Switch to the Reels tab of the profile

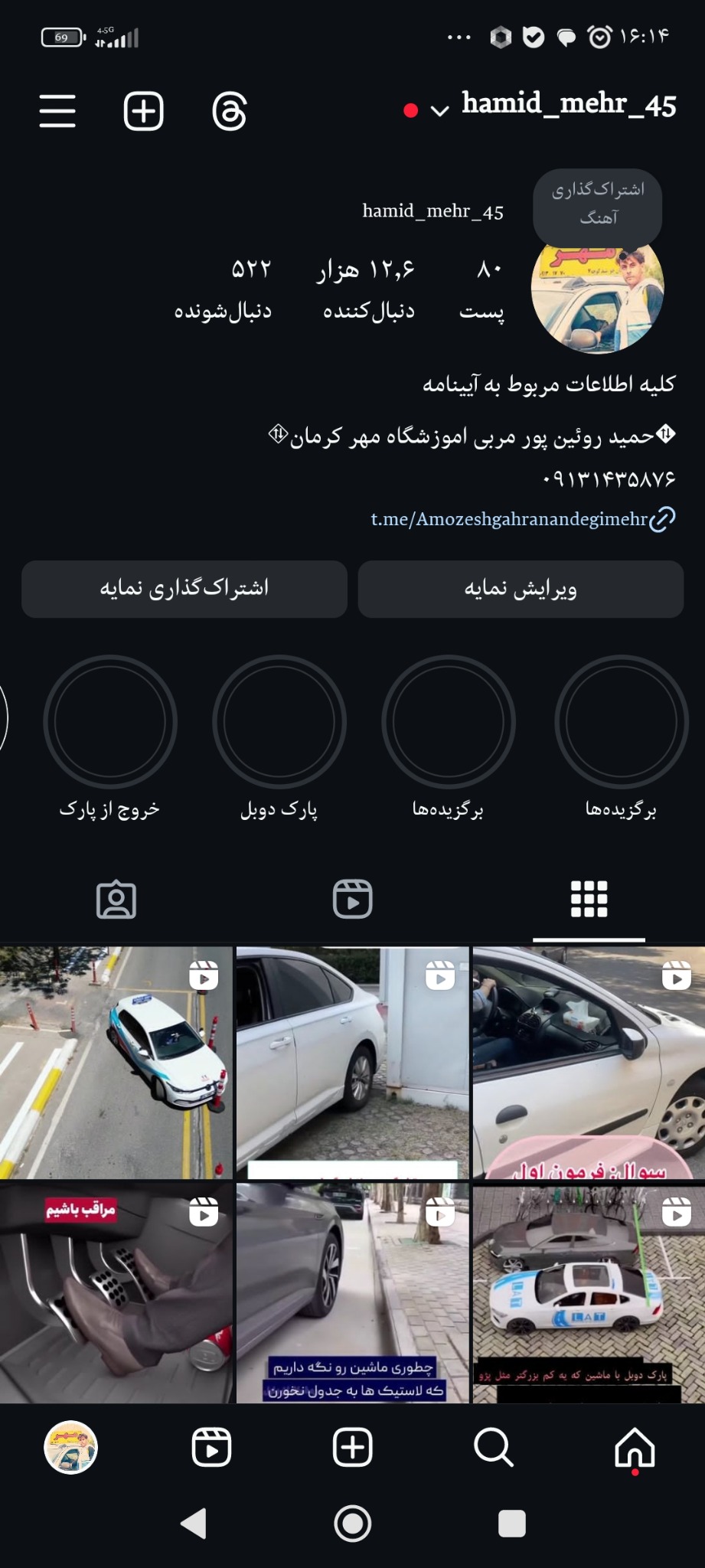352,900
